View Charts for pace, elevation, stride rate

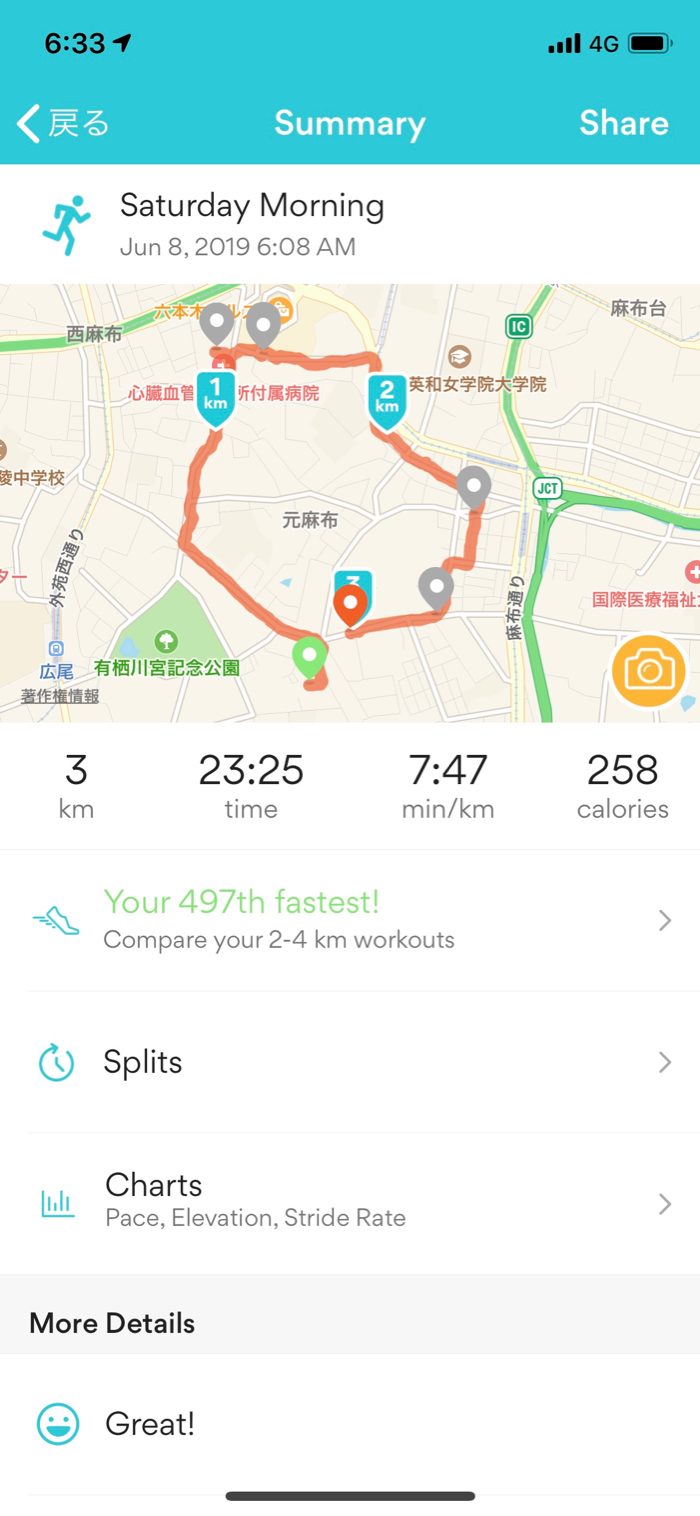pyautogui.click(x=350, y=1202)
